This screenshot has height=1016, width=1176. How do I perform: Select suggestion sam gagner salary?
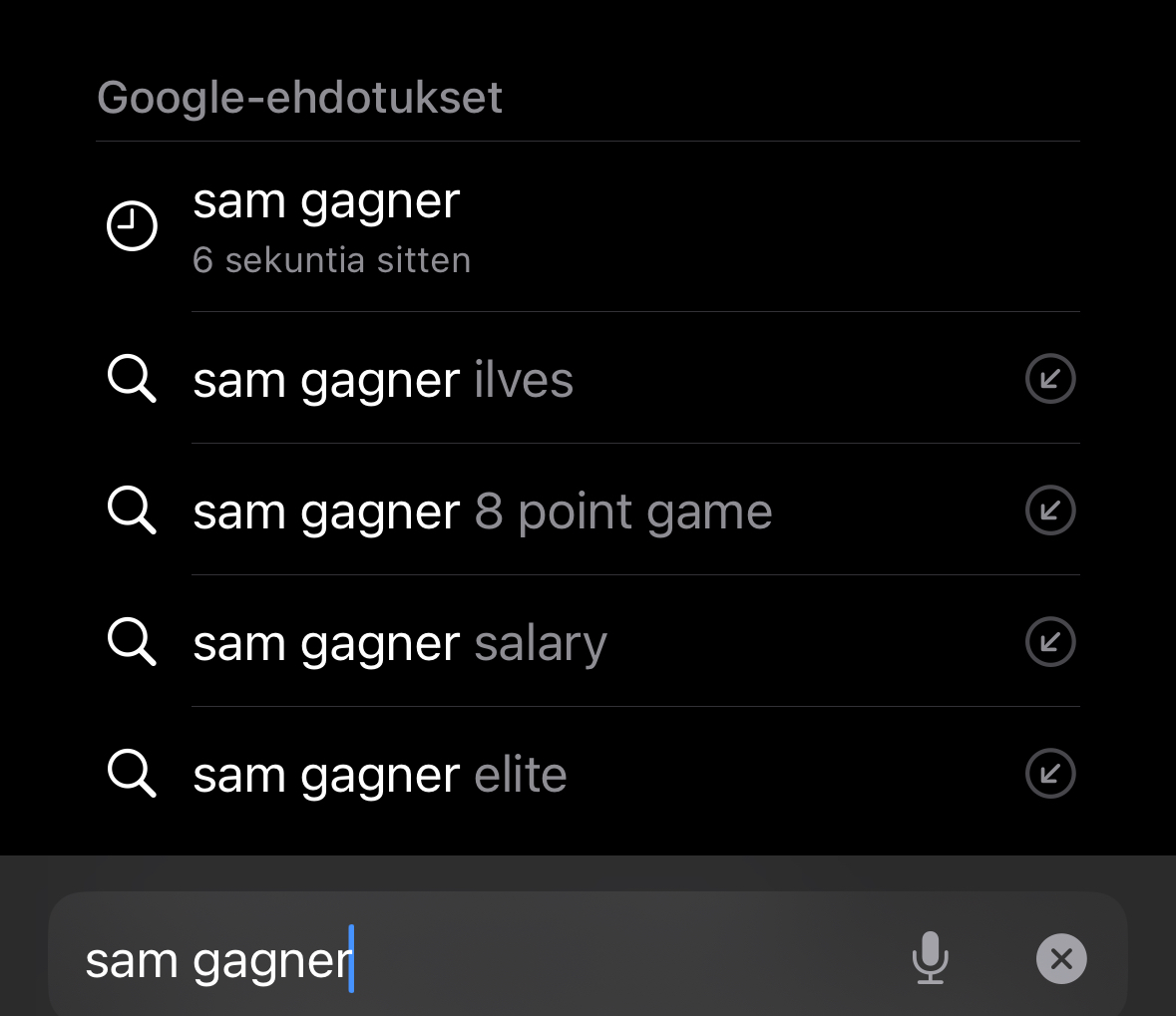[400, 643]
